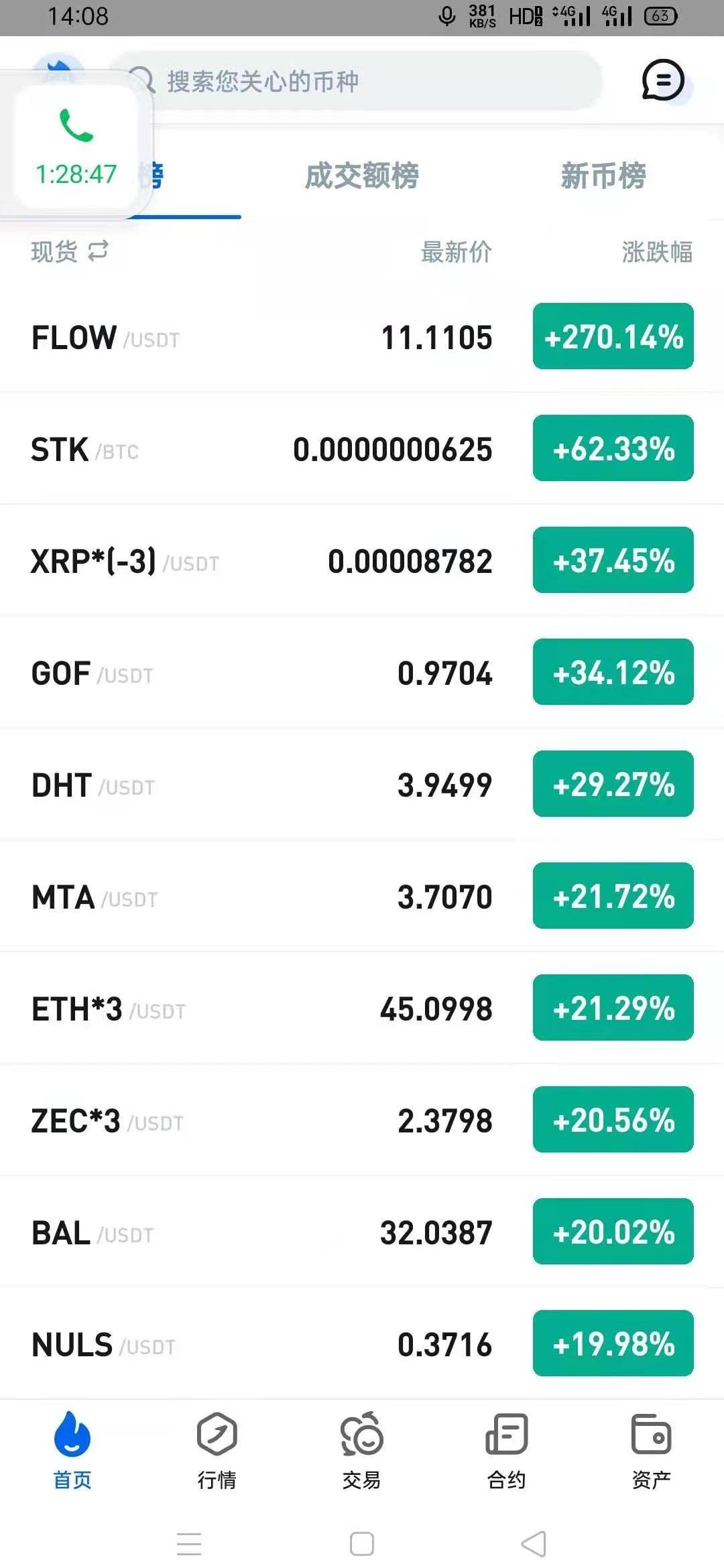
Task: Open the MTA/USDT pair
Action: 362,896
